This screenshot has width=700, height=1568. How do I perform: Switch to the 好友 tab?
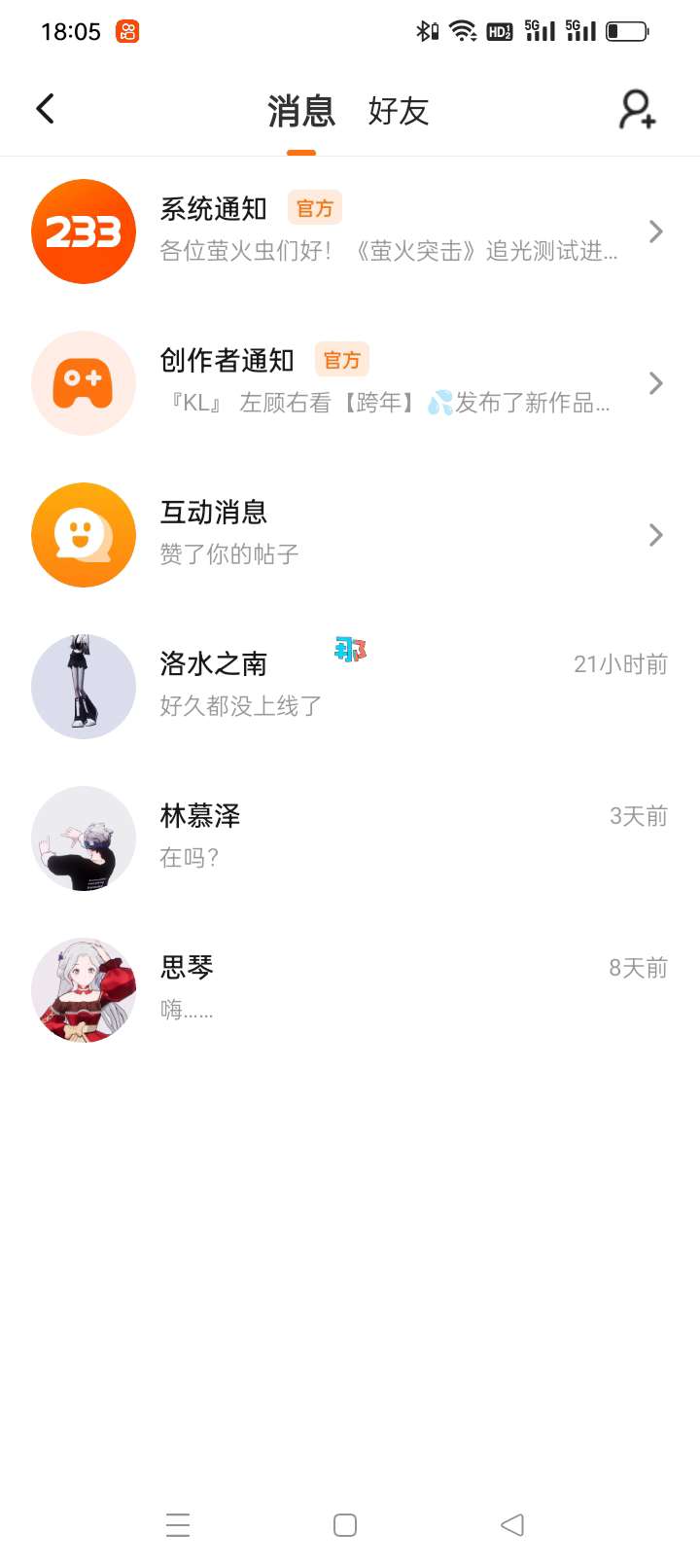tap(398, 111)
